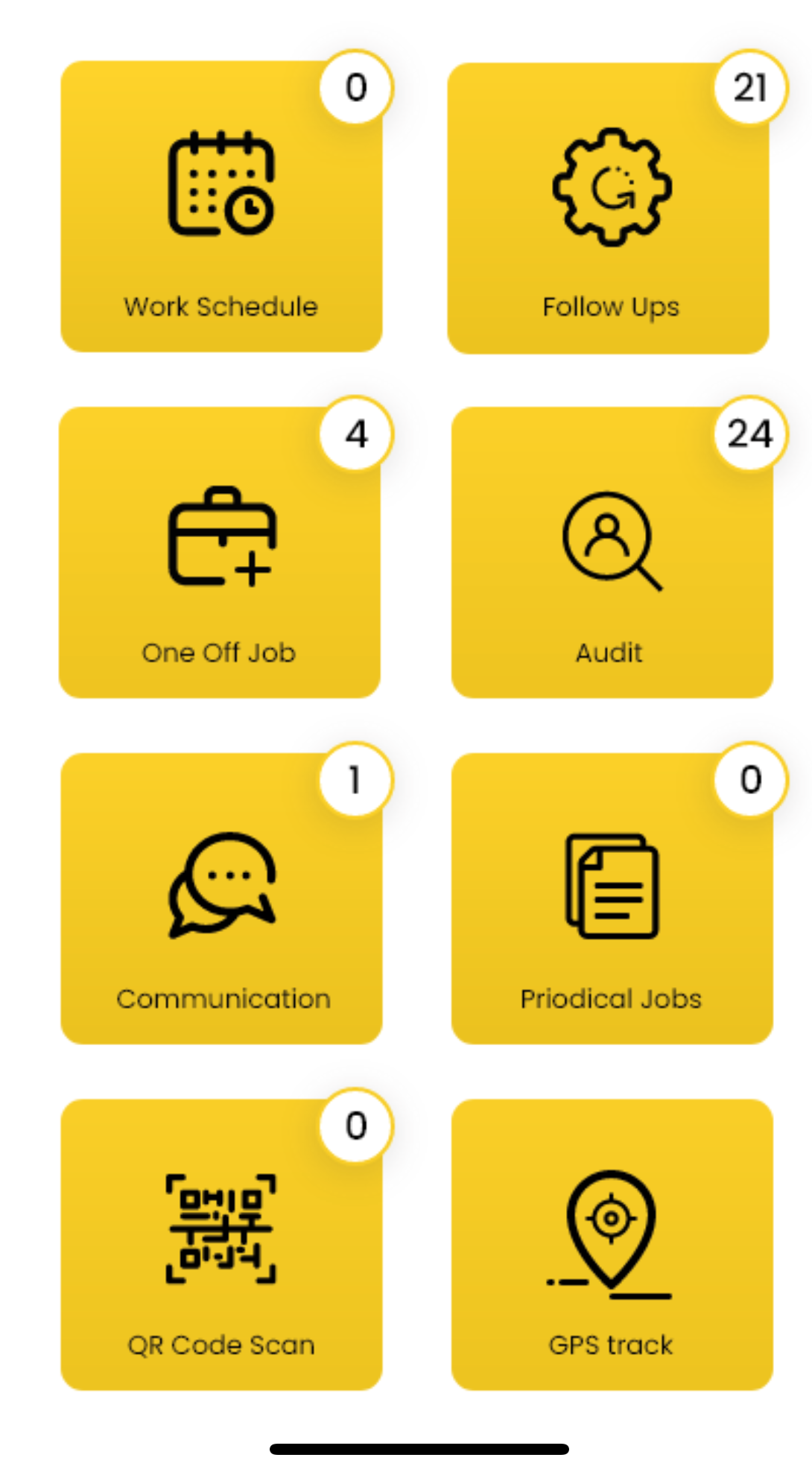
Task: Tap the 1 badge on Communication
Action: (355, 779)
